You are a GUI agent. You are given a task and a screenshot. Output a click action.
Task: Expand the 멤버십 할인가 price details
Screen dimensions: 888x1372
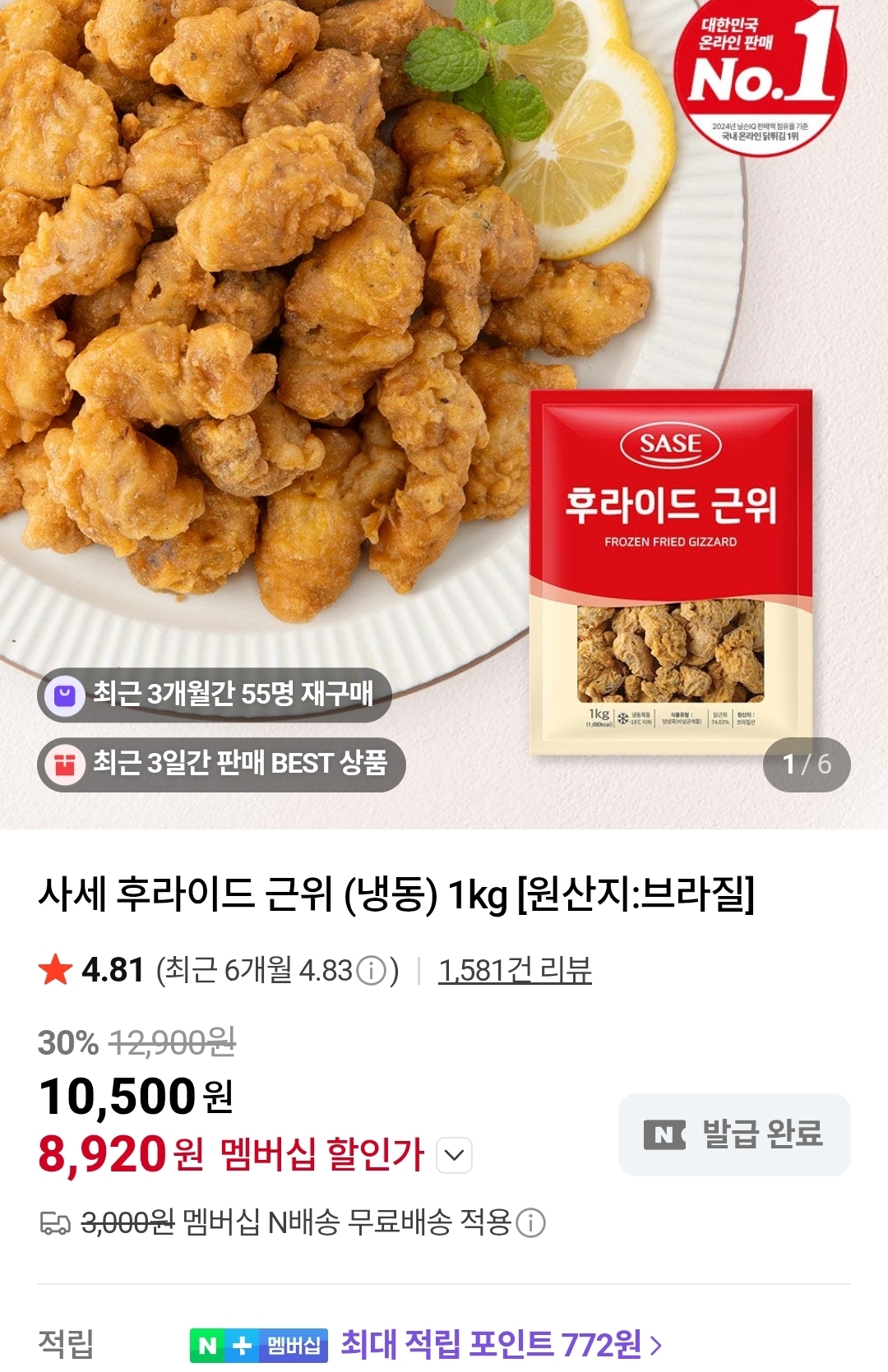click(454, 1155)
